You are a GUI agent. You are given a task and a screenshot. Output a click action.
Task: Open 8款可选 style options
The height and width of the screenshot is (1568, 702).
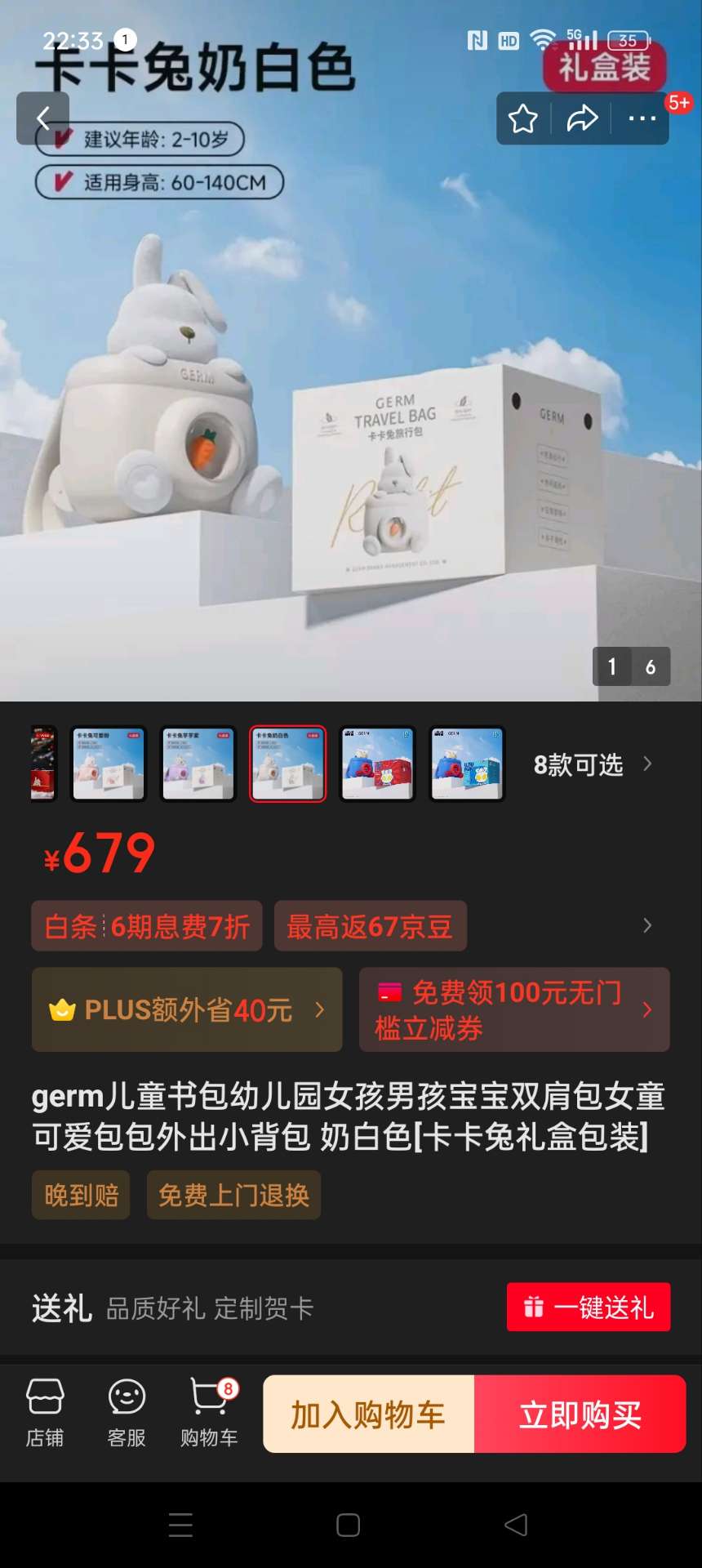point(592,764)
